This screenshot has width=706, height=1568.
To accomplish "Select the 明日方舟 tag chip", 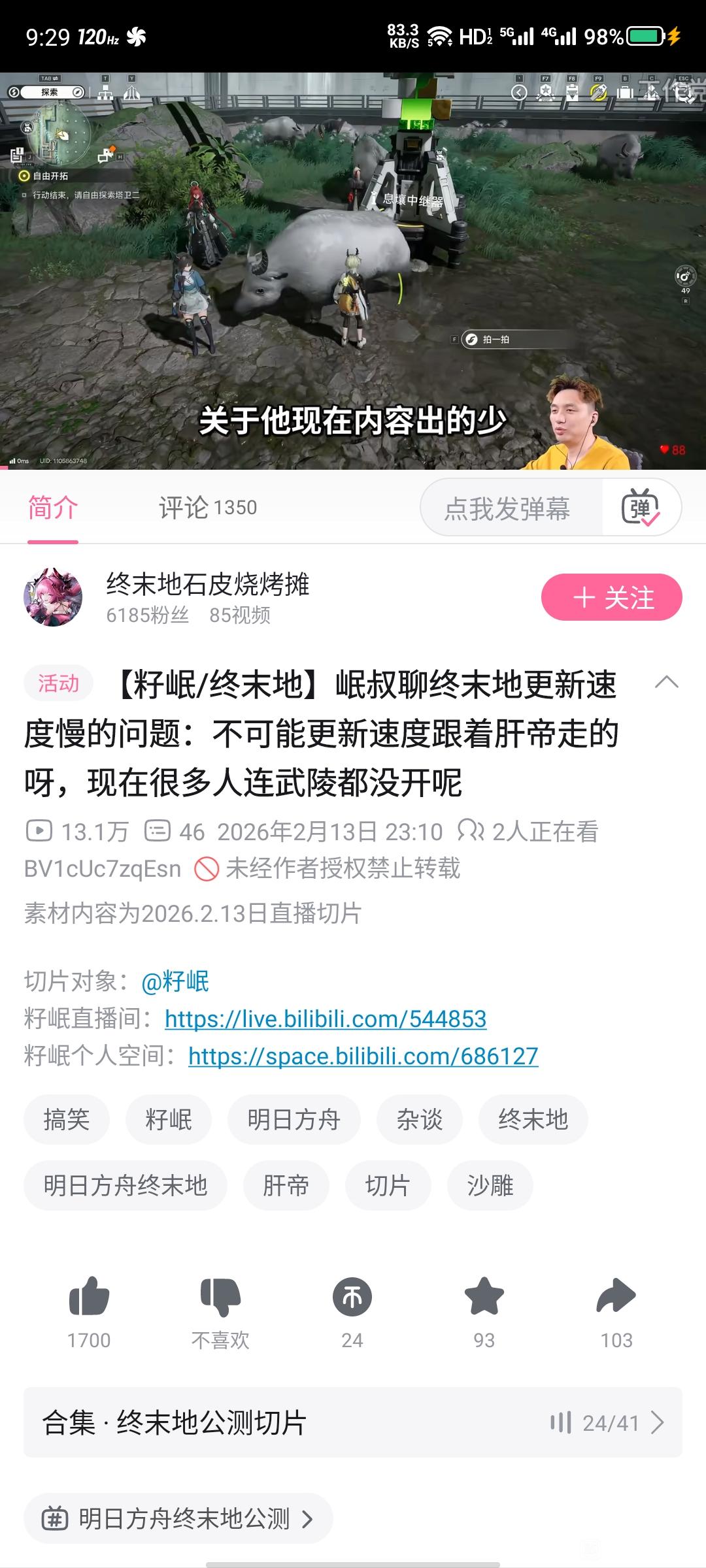I will (x=294, y=1119).
